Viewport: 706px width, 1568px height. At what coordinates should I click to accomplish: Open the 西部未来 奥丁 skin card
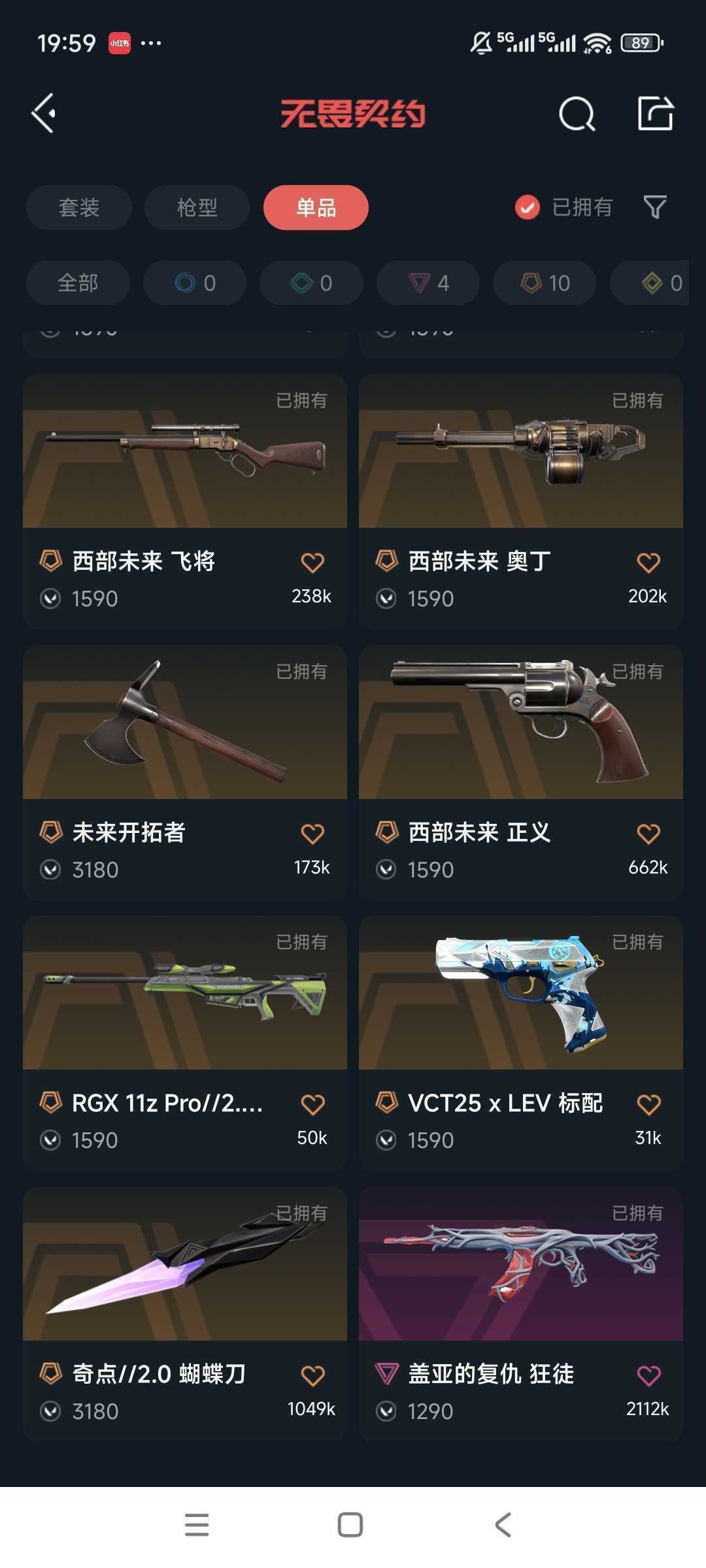click(521, 501)
